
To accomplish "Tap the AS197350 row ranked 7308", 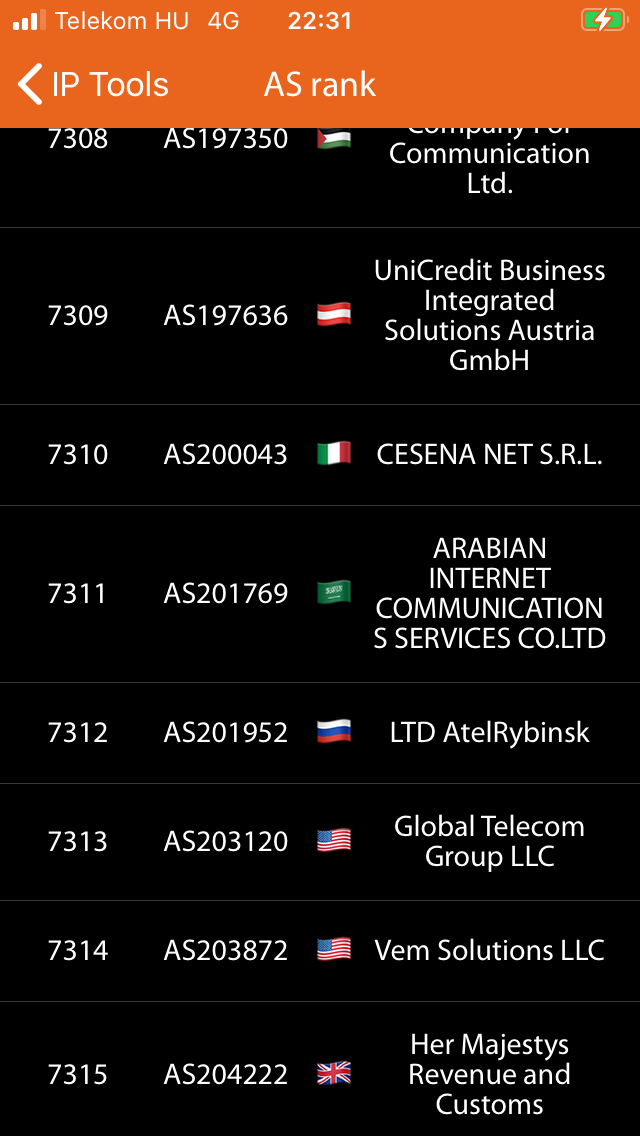I will click(x=320, y=178).
